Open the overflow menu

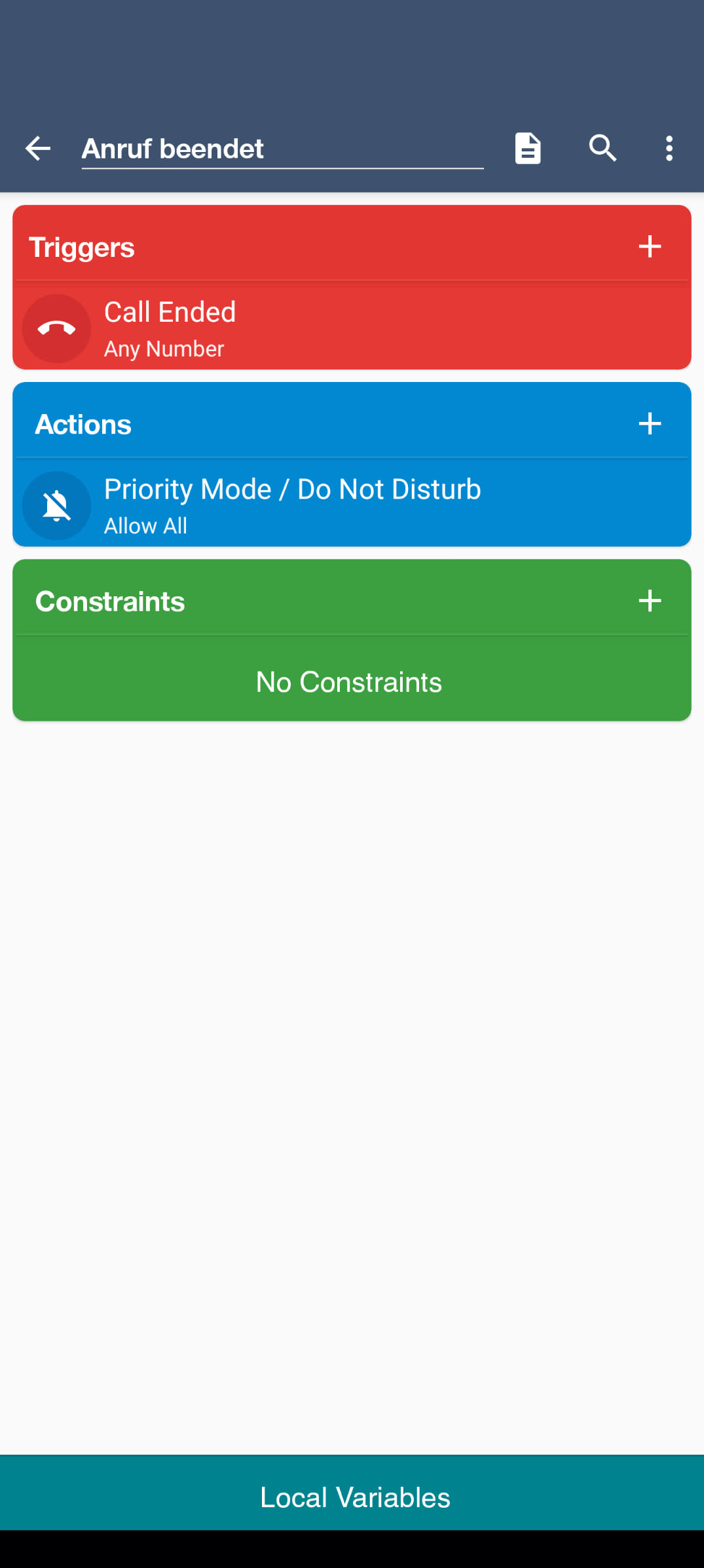click(669, 148)
